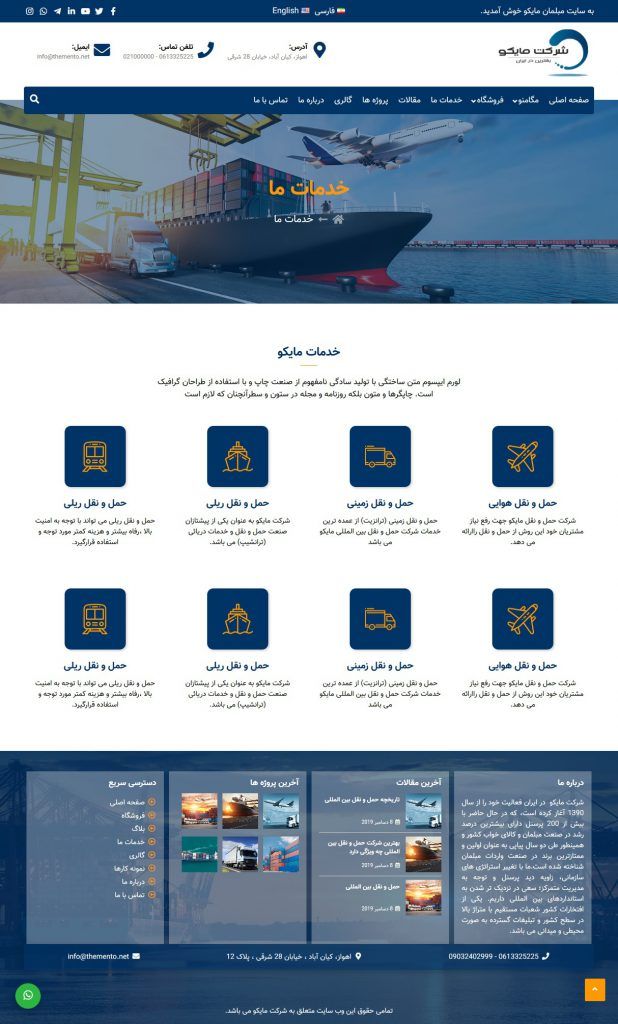618x1024 pixels.
Task: Open بلاگ in quick access list
Action: coord(136,829)
